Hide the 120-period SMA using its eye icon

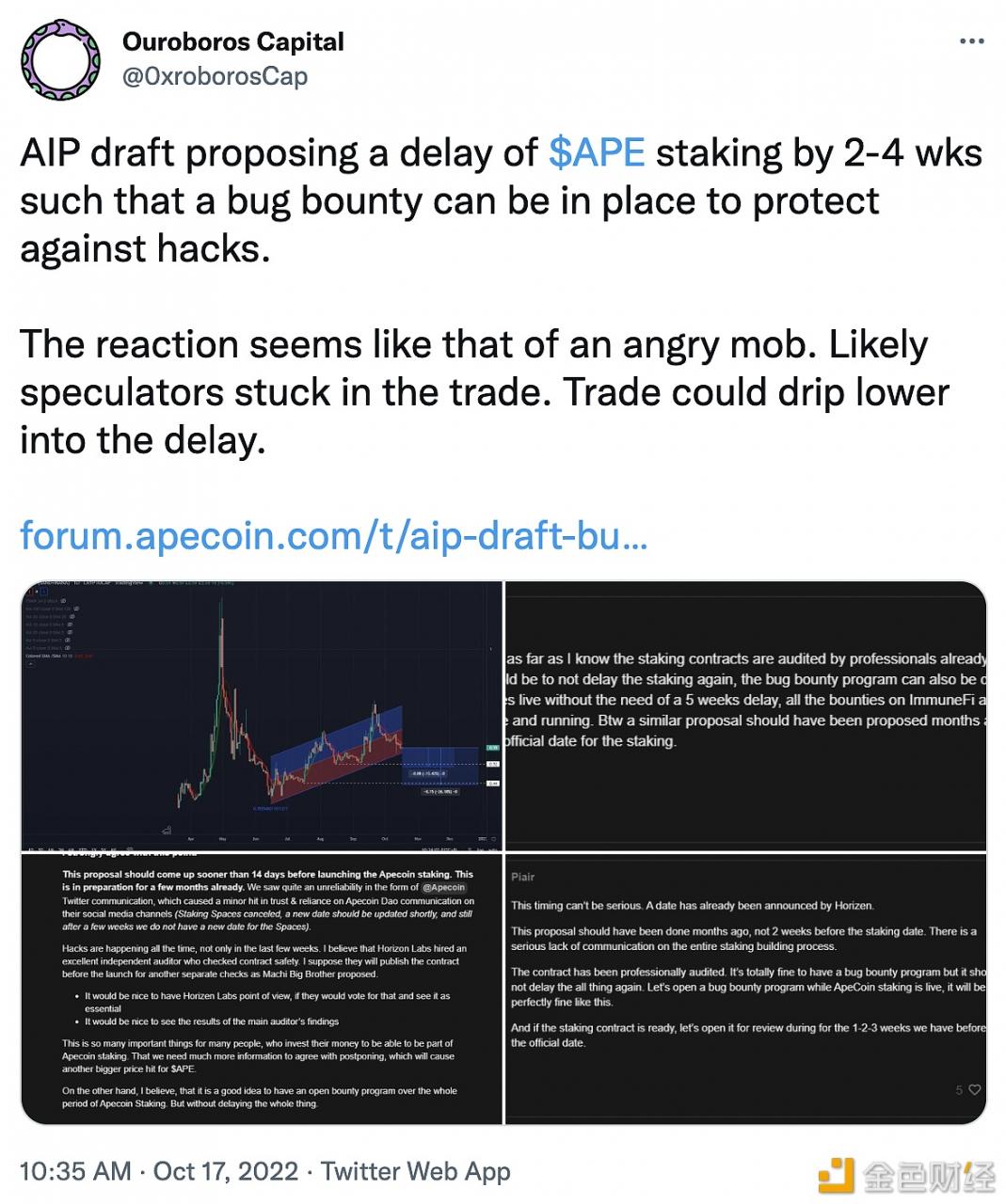point(76,609)
